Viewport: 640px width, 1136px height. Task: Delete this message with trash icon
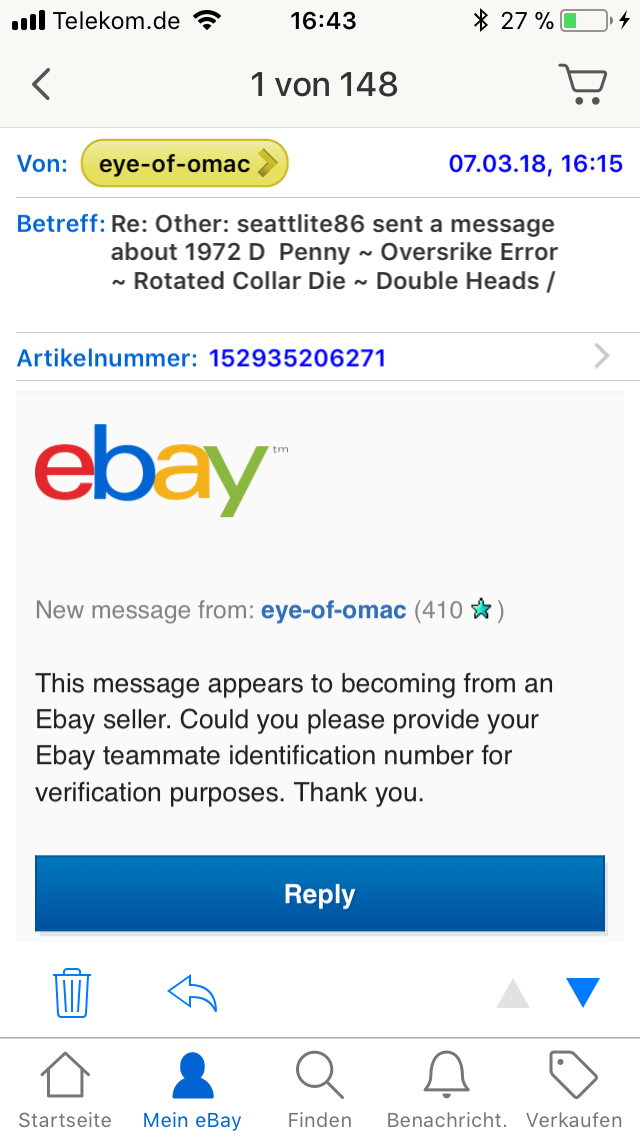click(x=72, y=992)
